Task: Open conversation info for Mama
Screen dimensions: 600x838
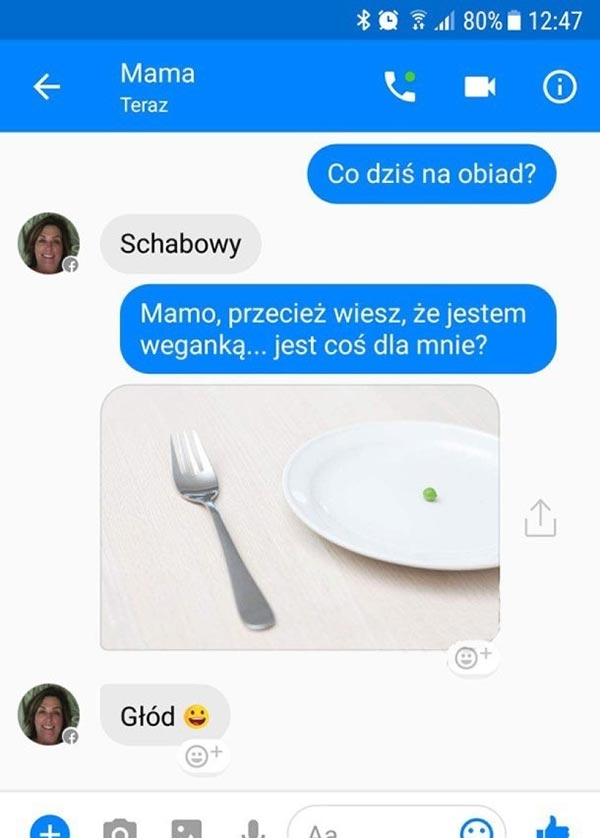Action: (x=559, y=87)
